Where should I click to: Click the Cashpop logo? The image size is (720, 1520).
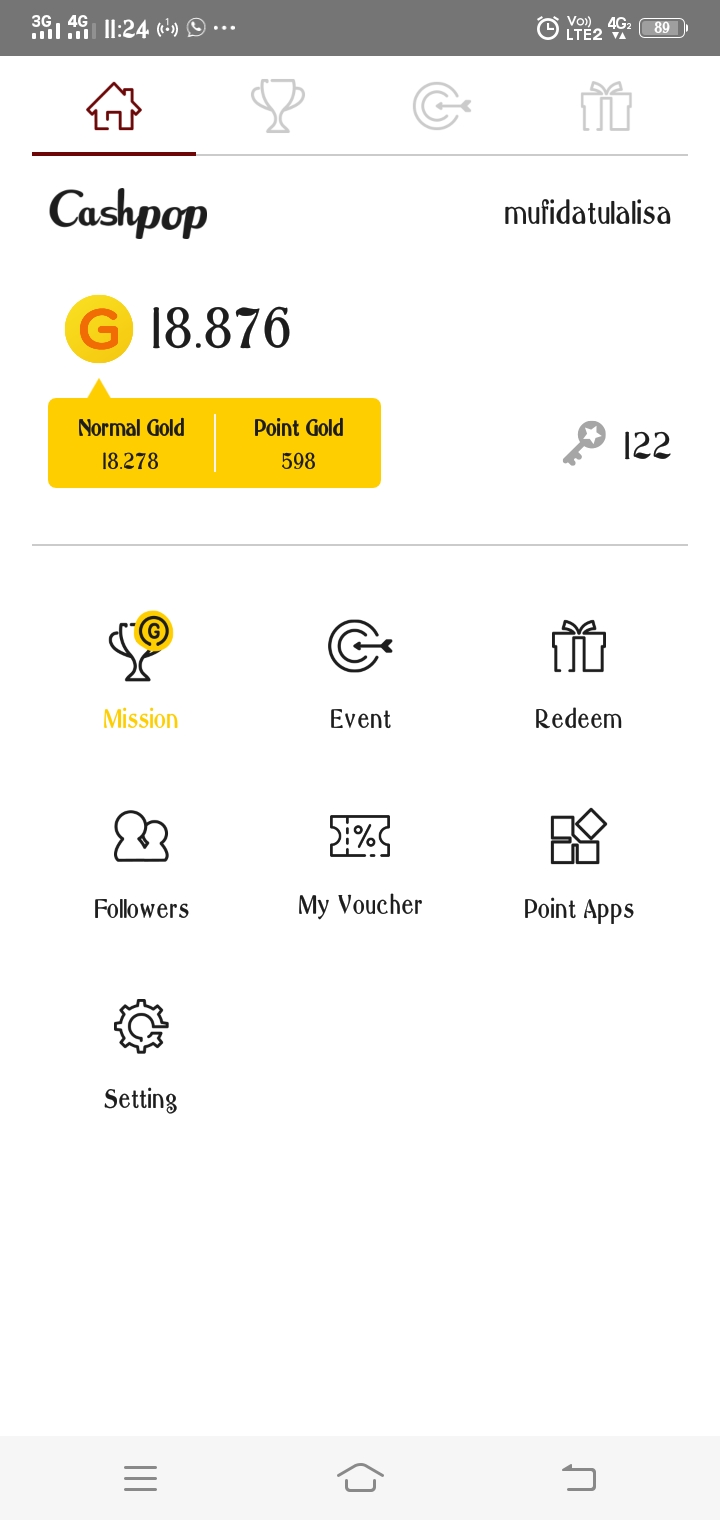(128, 212)
